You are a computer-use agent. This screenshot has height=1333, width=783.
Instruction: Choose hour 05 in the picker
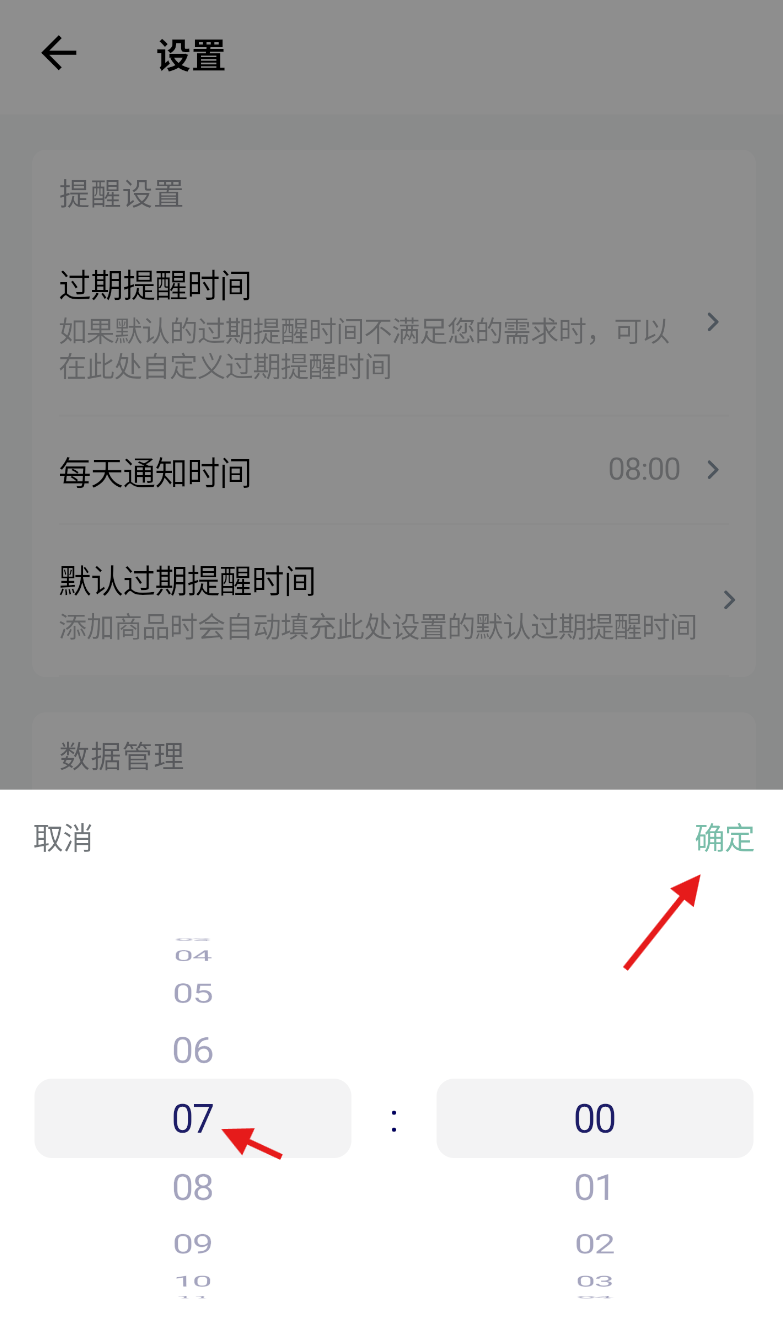[193, 993]
